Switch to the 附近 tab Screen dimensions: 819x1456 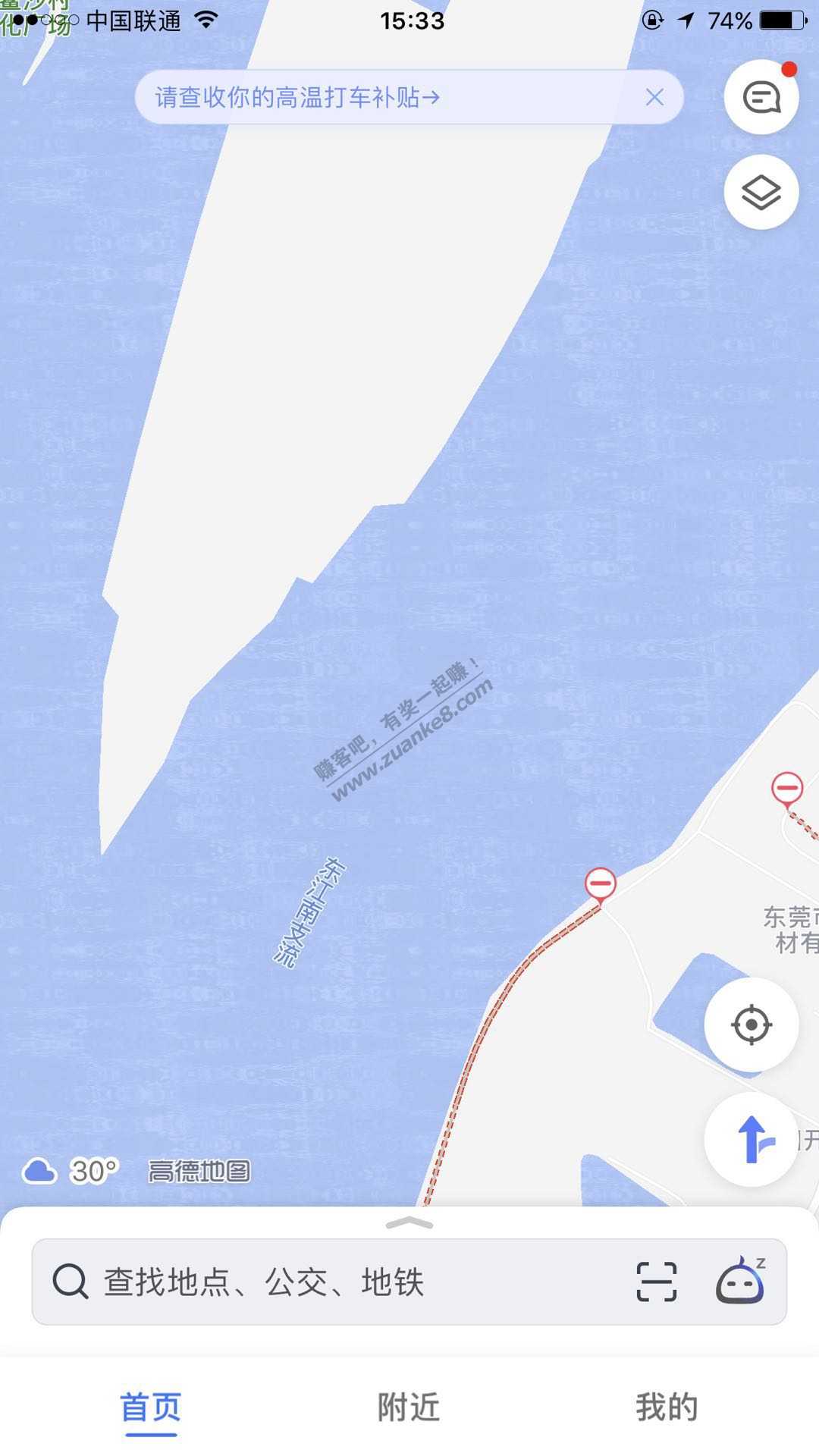click(409, 1407)
